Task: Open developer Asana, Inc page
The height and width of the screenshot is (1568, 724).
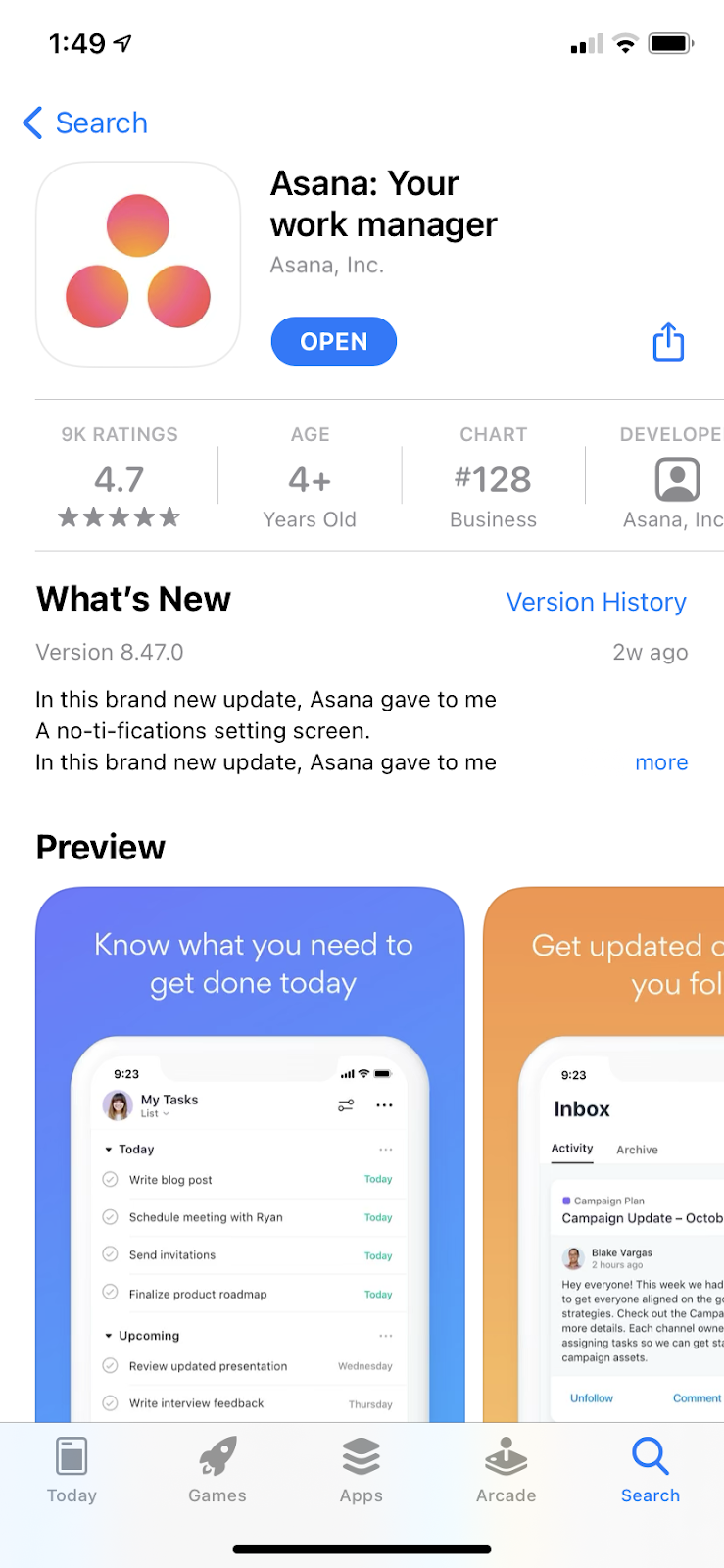Action: click(x=676, y=480)
